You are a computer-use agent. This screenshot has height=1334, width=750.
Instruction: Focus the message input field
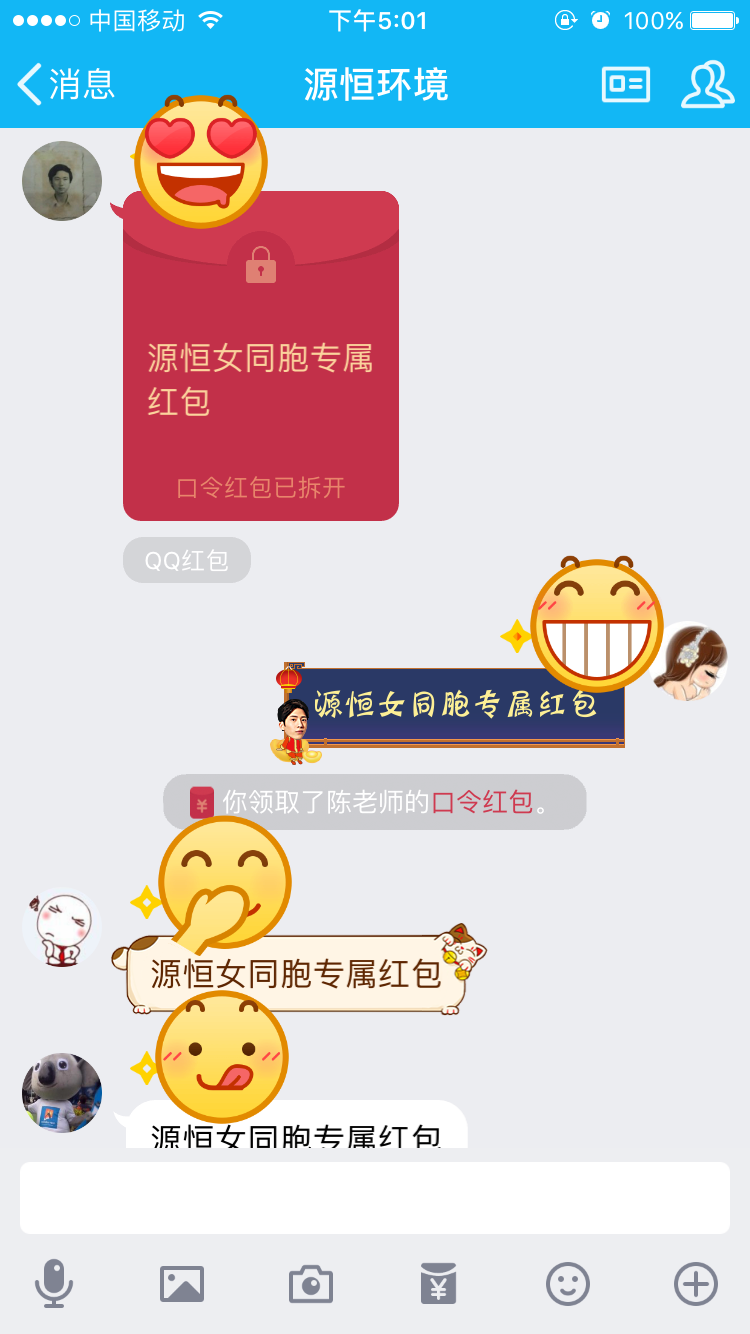375,1197
